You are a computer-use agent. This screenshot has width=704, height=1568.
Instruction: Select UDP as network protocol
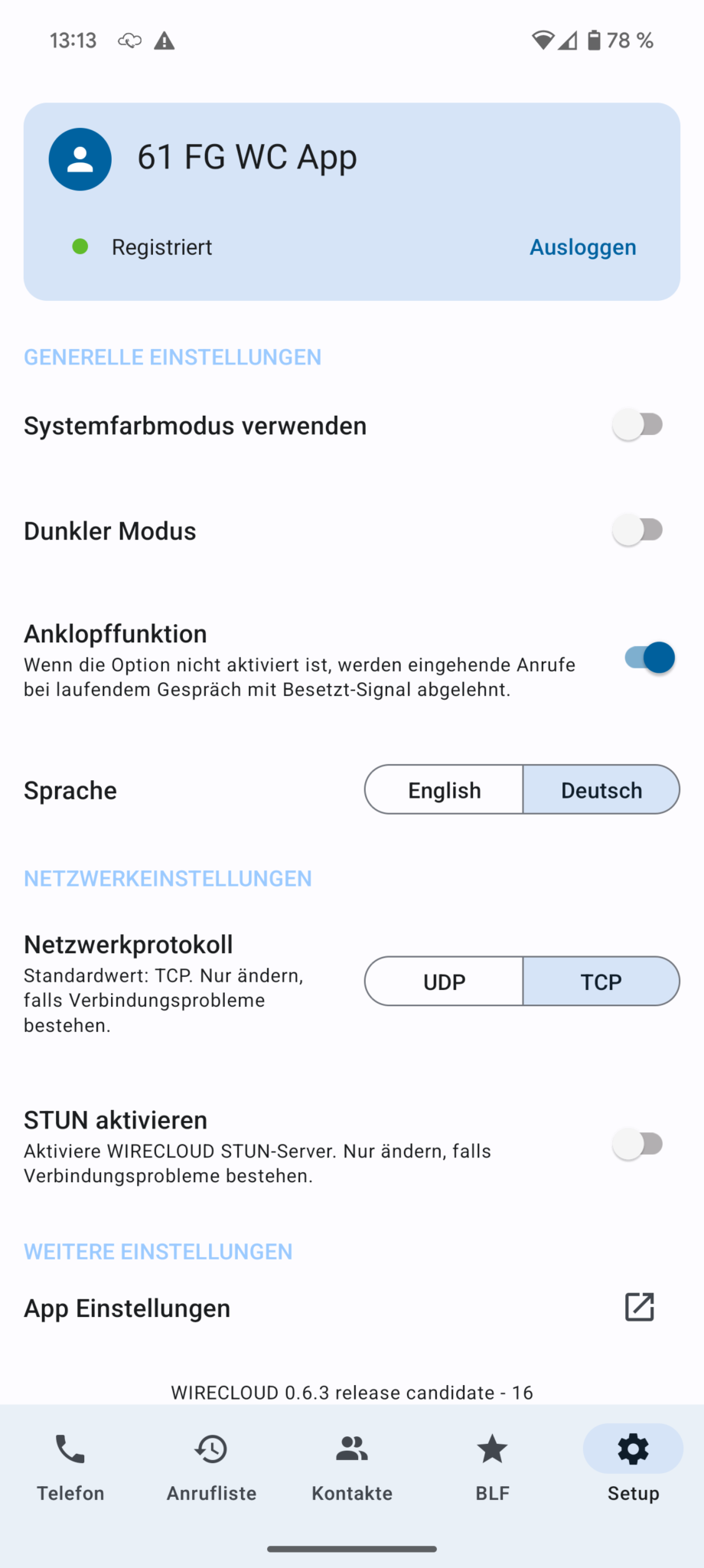tap(444, 981)
